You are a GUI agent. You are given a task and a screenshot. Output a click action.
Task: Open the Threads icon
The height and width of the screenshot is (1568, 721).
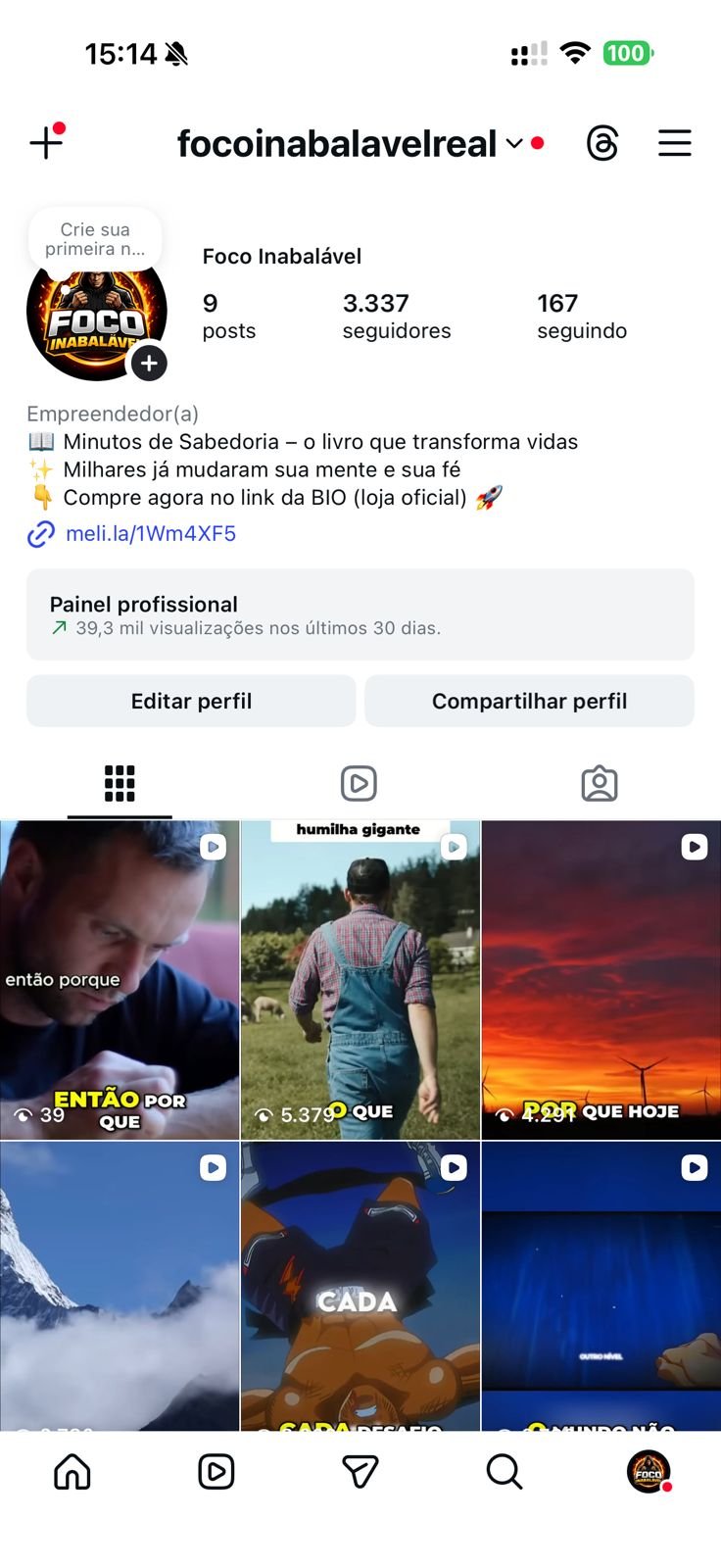tap(602, 144)
